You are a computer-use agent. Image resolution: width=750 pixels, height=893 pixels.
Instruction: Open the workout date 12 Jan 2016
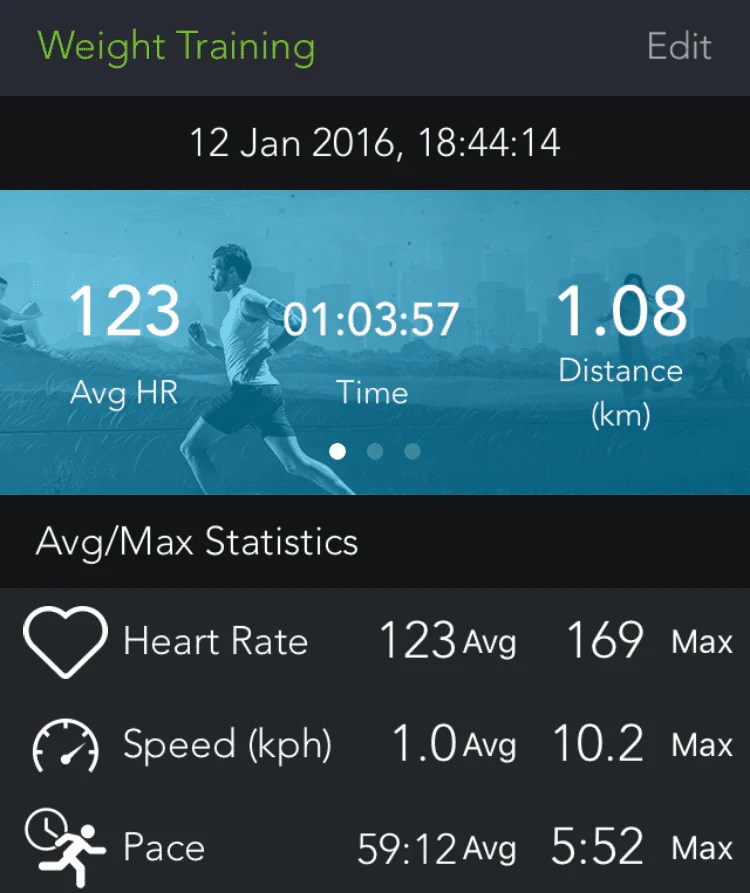pyautogui.click(x=375, y=142)
